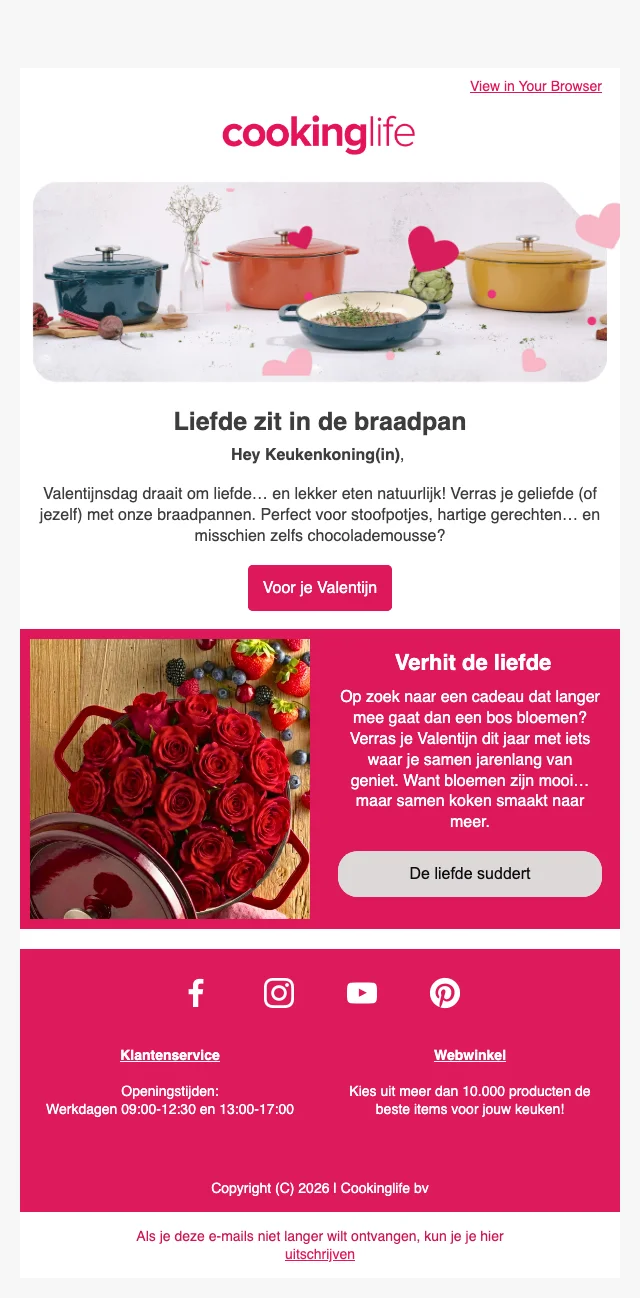
Task: Go to the Cookinglife Pinterest page
Action: pos(445,993)
